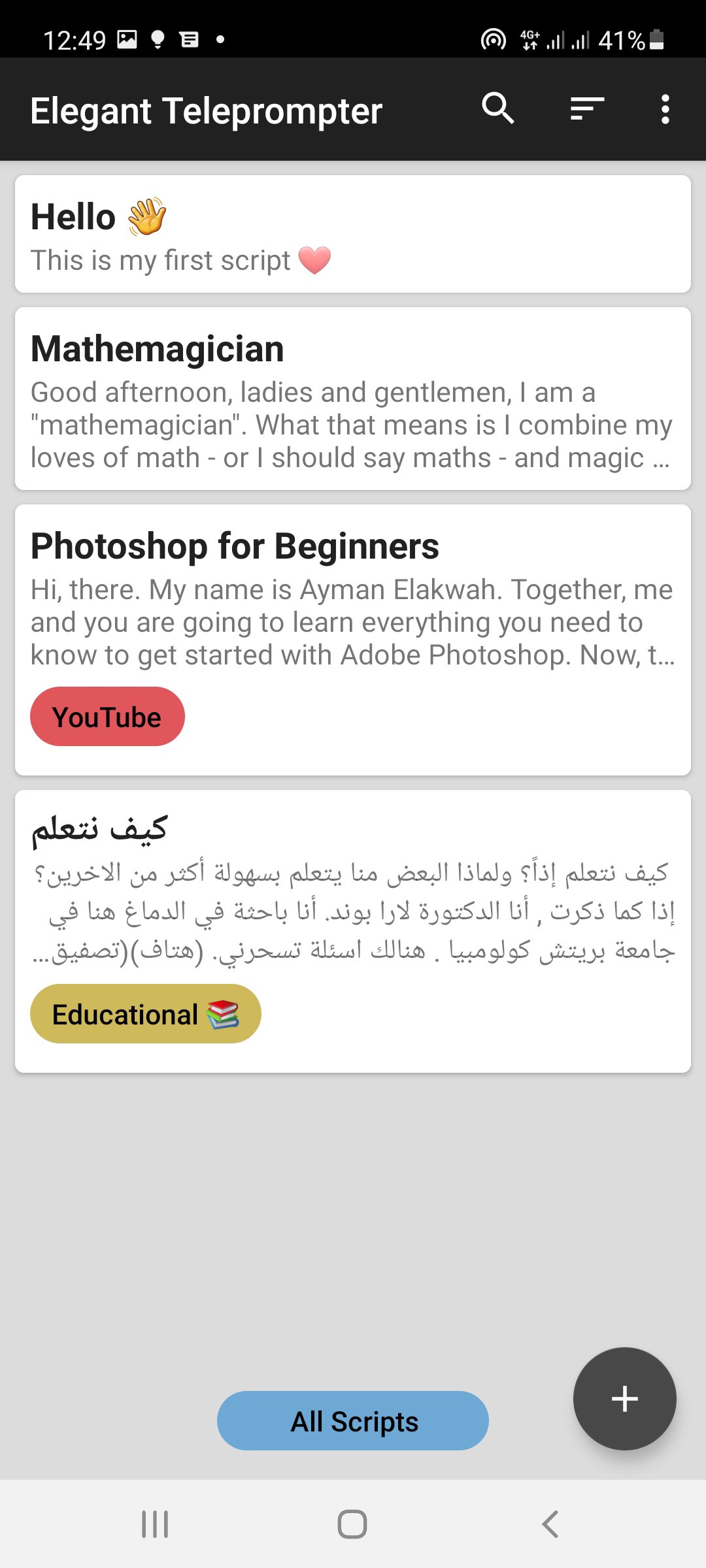Viewport: 706px width, 1568px height.
Task: Go to the home screen
Action: tap(352, 1524)
